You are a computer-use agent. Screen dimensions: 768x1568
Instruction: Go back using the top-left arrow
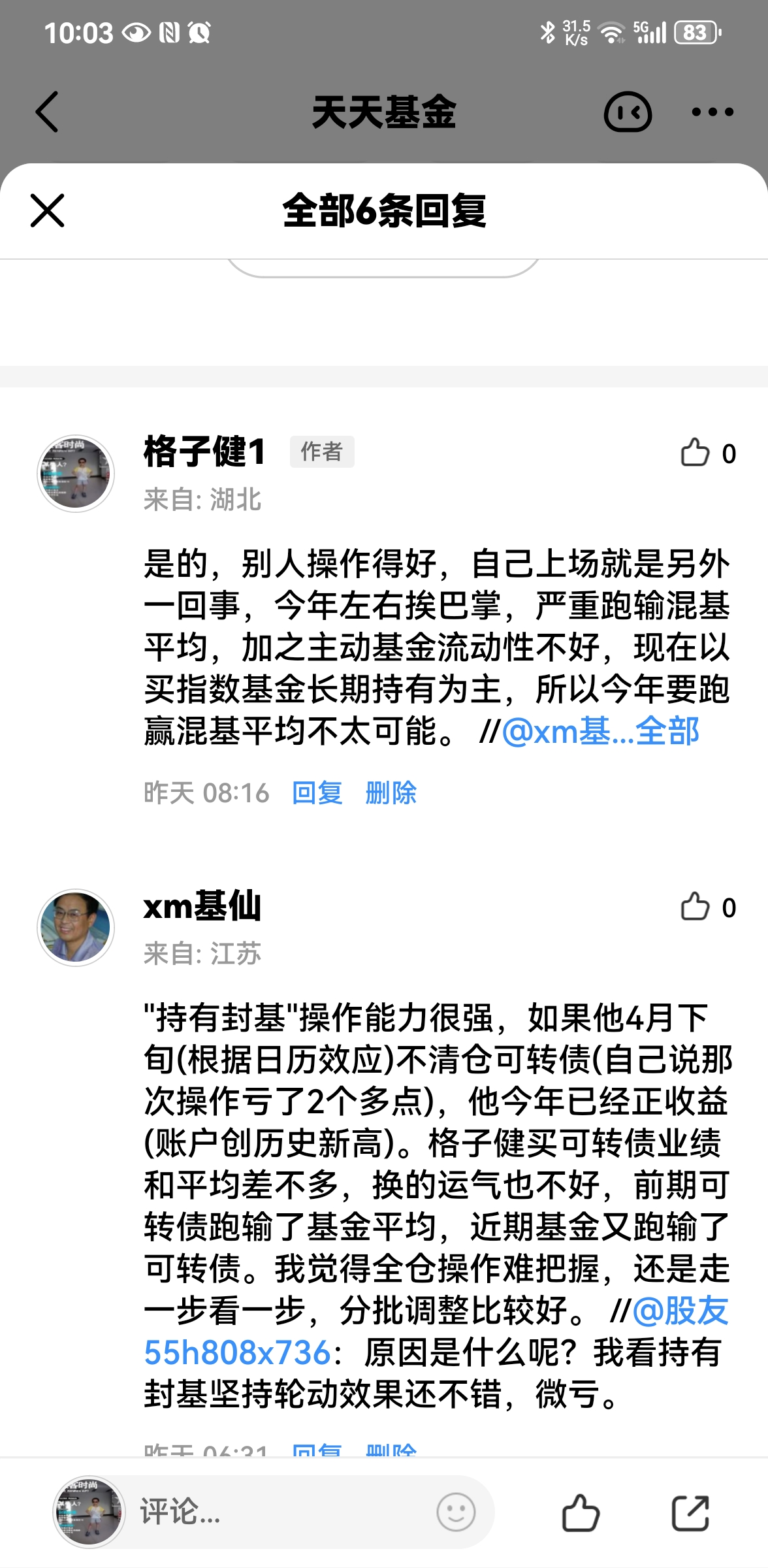(47, 112)
